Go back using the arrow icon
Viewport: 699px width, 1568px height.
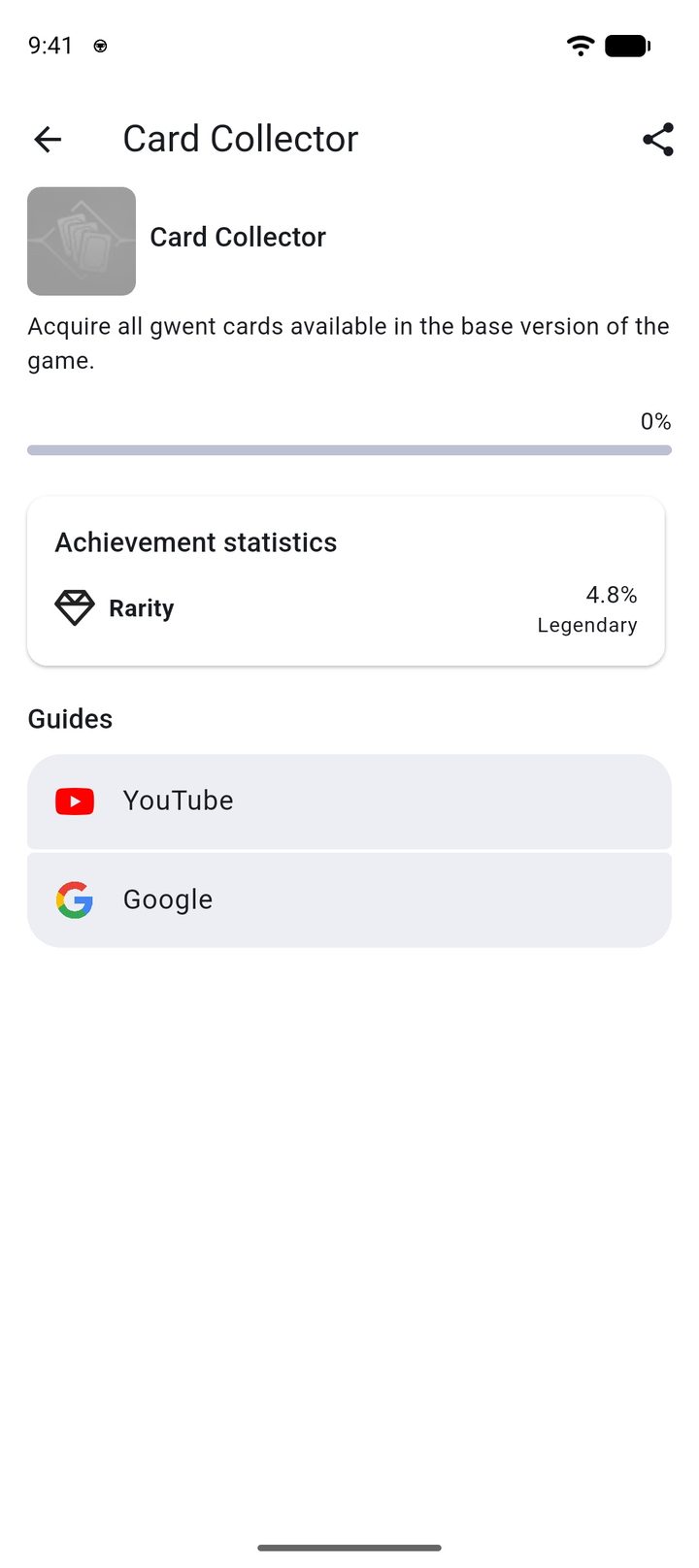(48, 140)
